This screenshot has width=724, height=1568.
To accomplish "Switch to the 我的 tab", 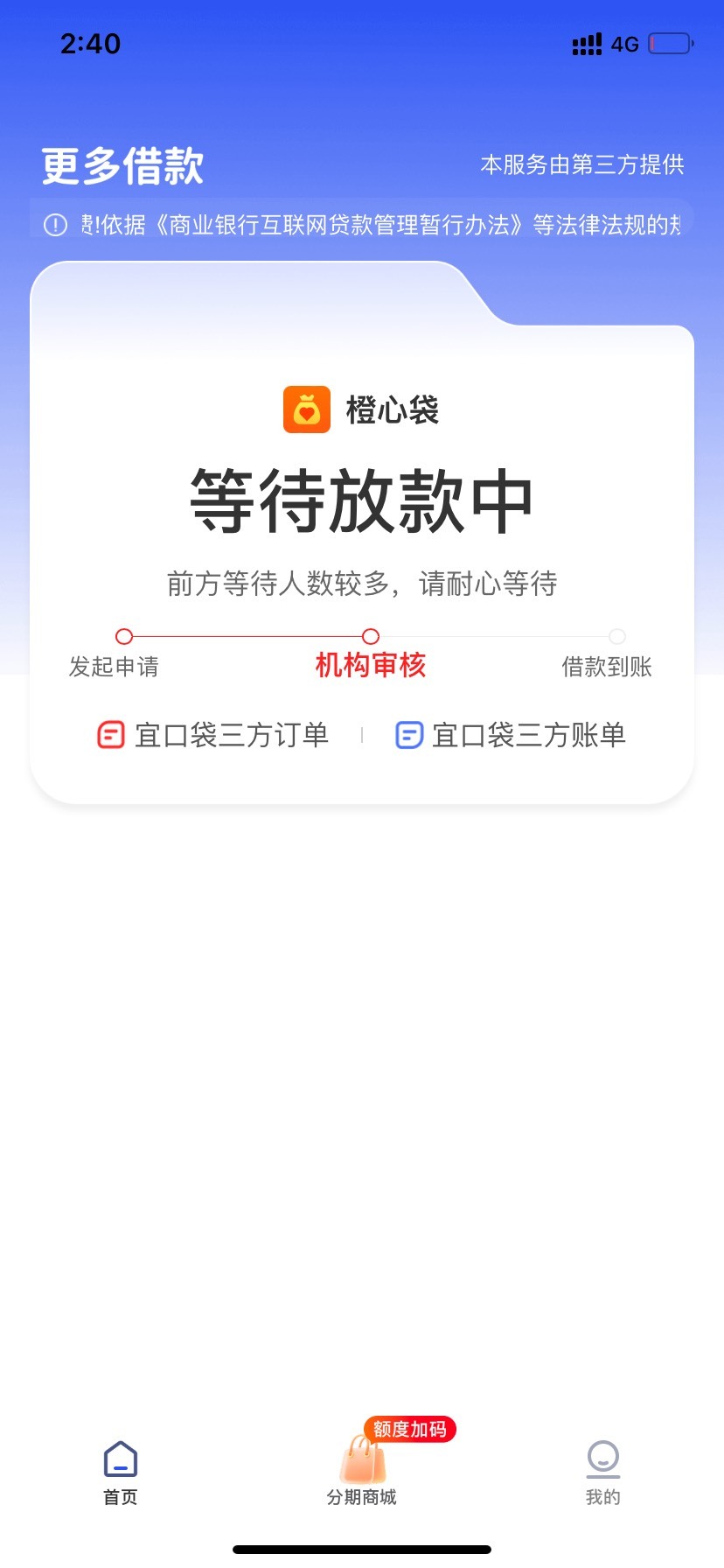I will 602,1472.
